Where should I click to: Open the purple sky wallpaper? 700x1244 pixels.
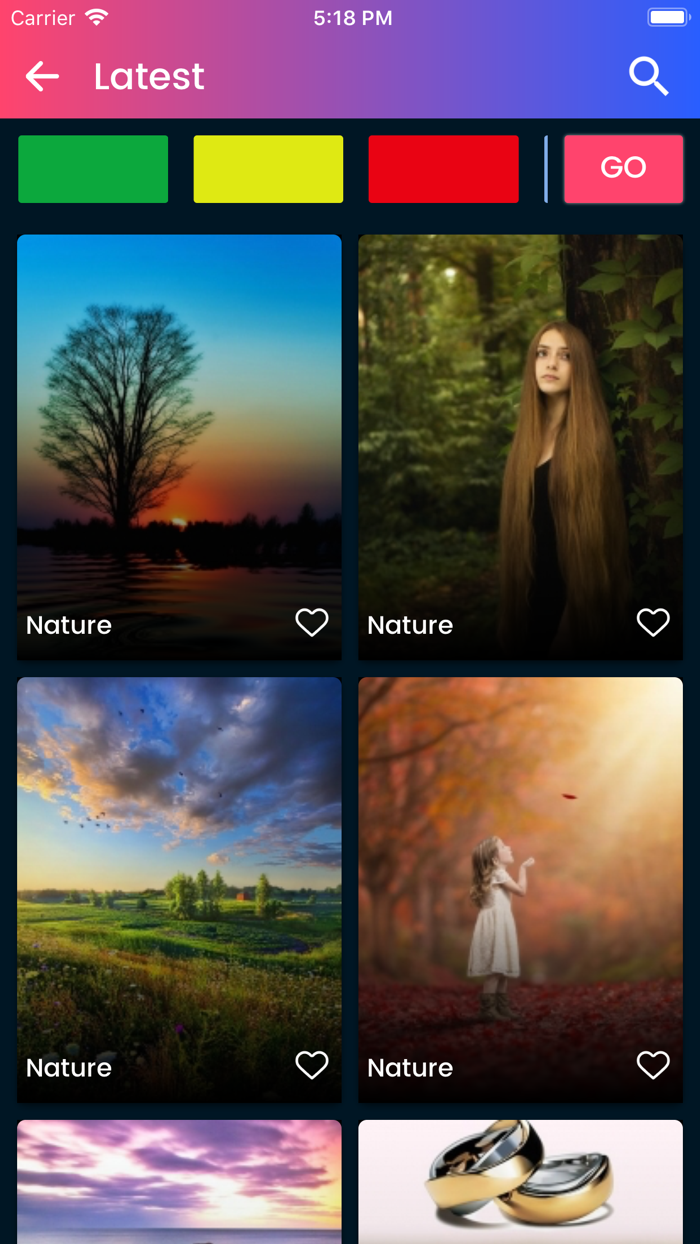(179, 1182)
